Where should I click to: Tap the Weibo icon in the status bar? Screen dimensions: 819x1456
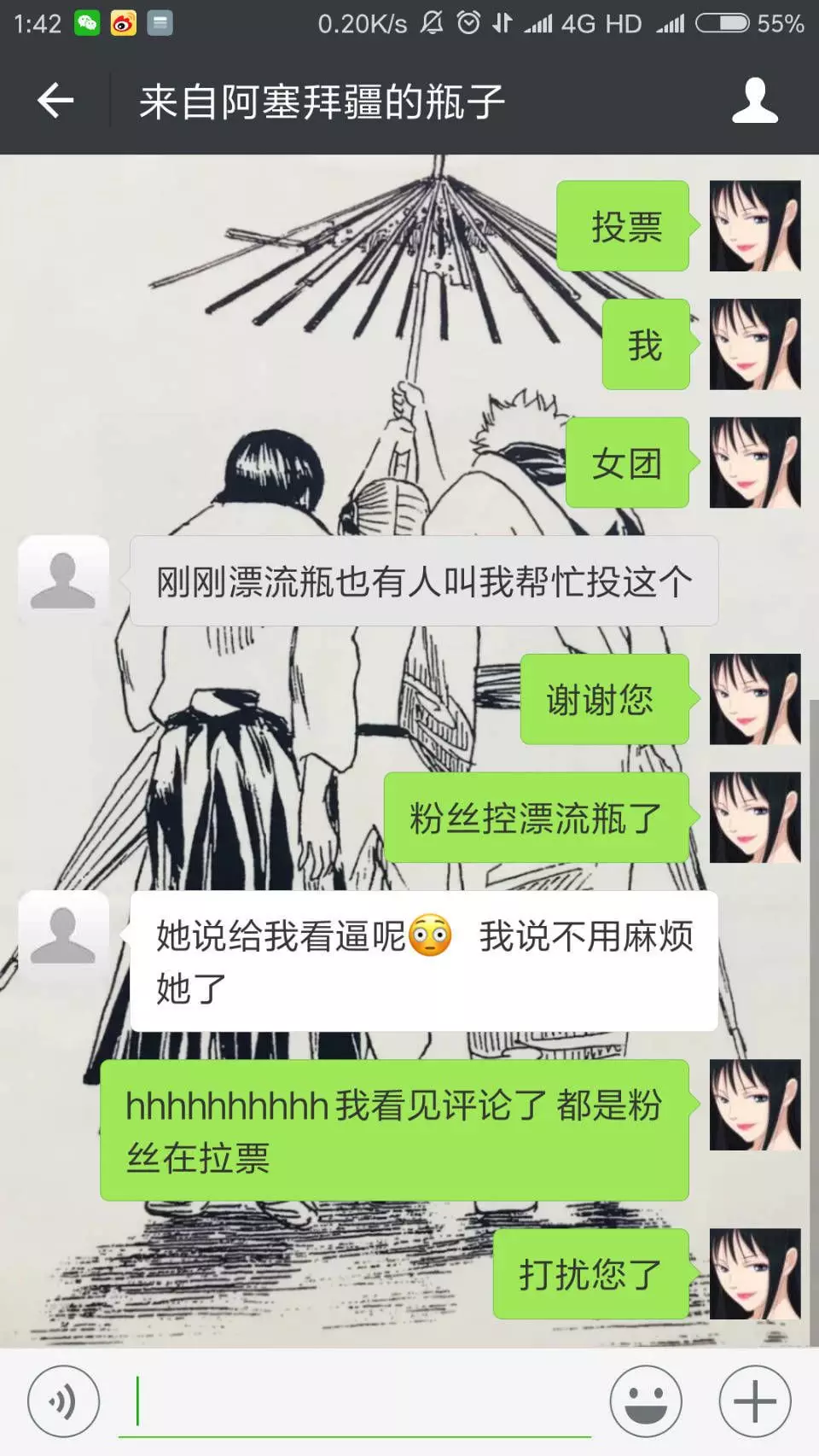click(122, 23)
